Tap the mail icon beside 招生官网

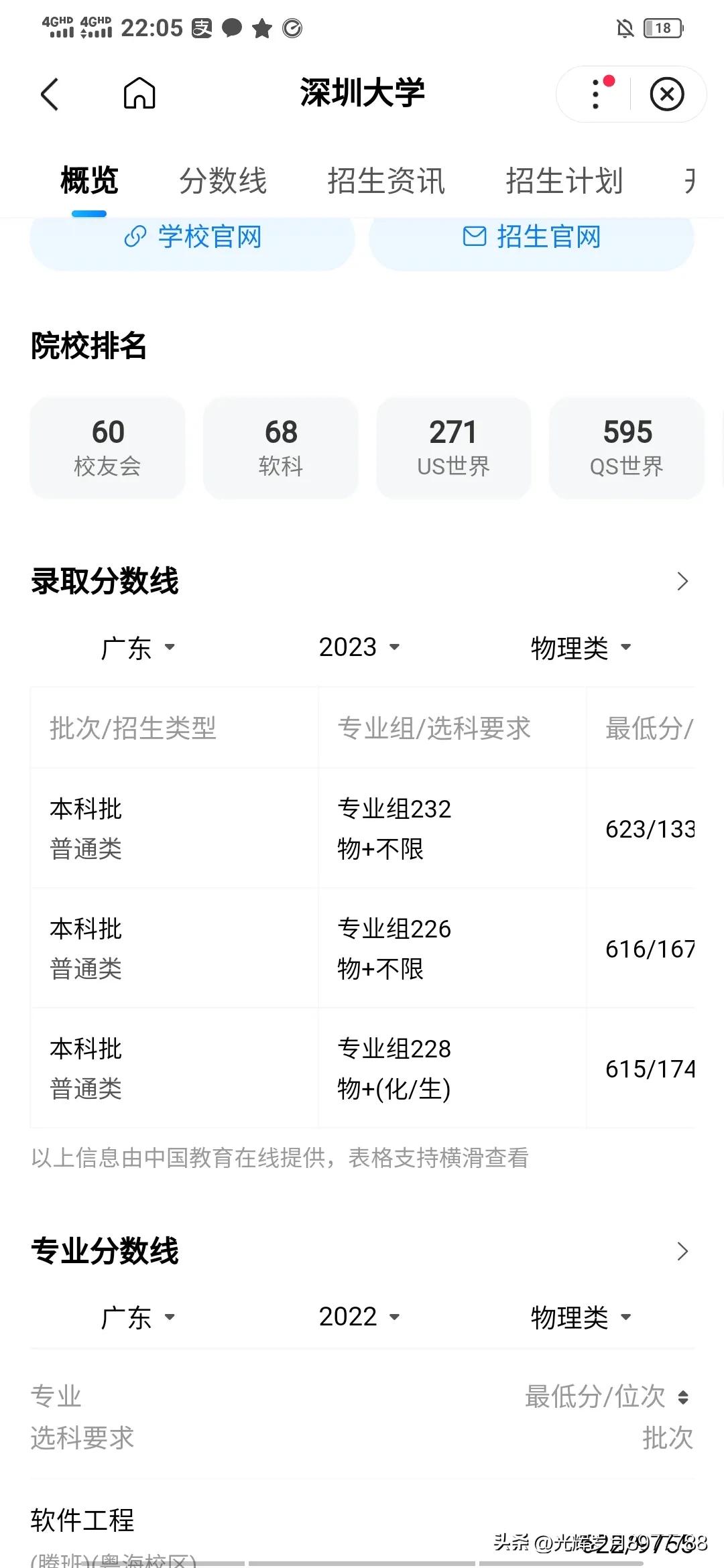click(473, 237)
